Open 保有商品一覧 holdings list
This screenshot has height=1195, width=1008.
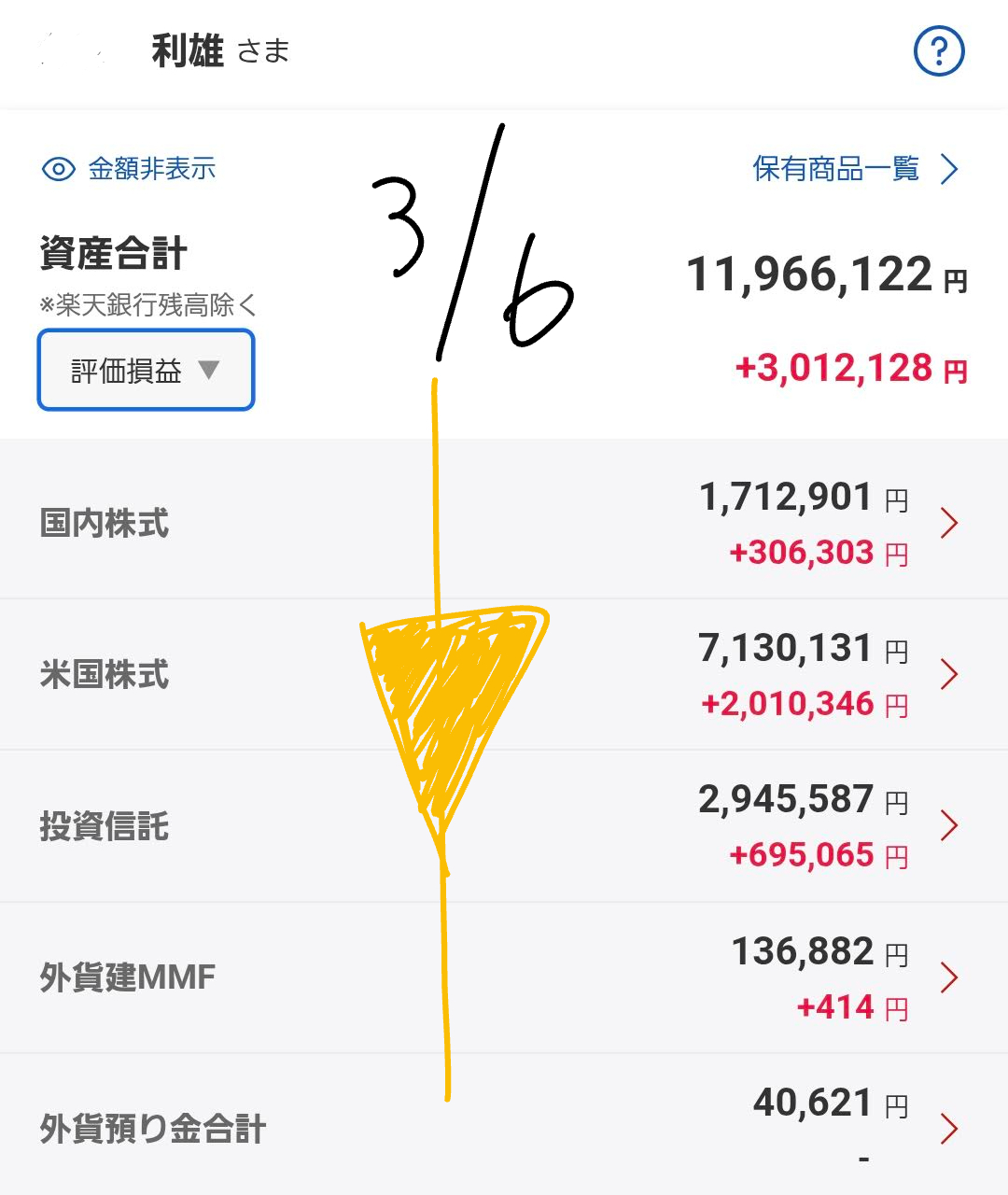pos(855,169)
